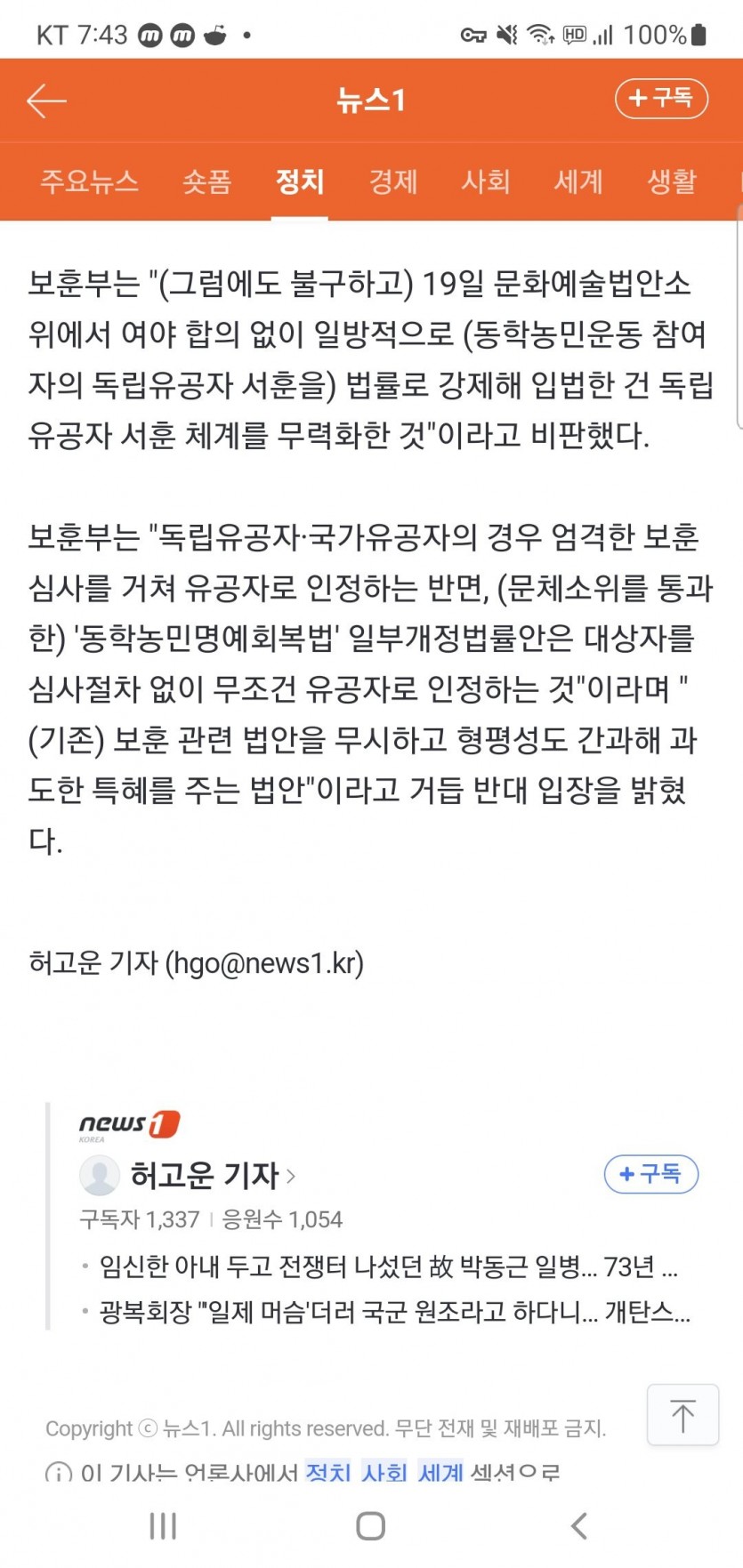Open the 숏폼 tab
The height and width of the screenshot is (1568, 743).
pos(206,181)
